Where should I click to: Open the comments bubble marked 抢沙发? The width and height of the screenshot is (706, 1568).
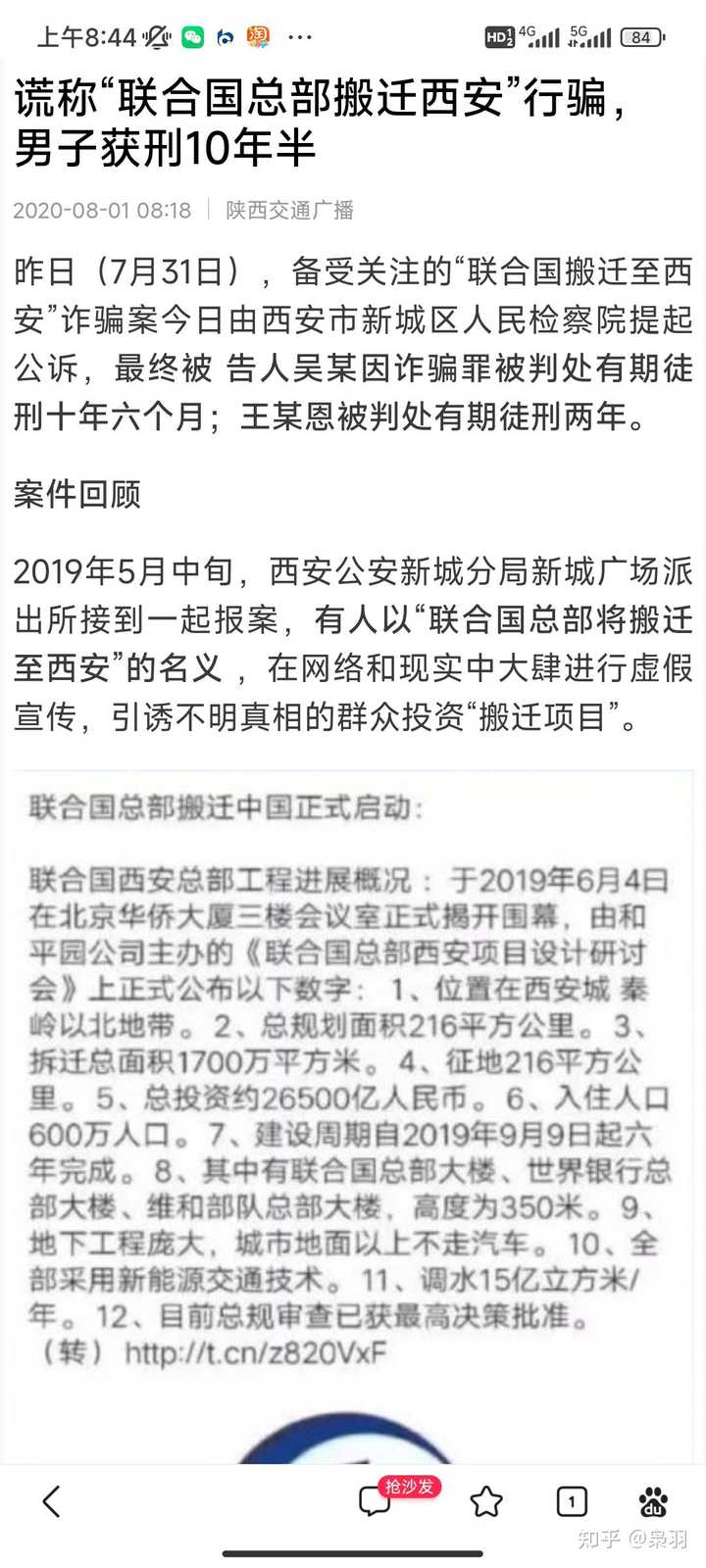(x=376, y=1501)
